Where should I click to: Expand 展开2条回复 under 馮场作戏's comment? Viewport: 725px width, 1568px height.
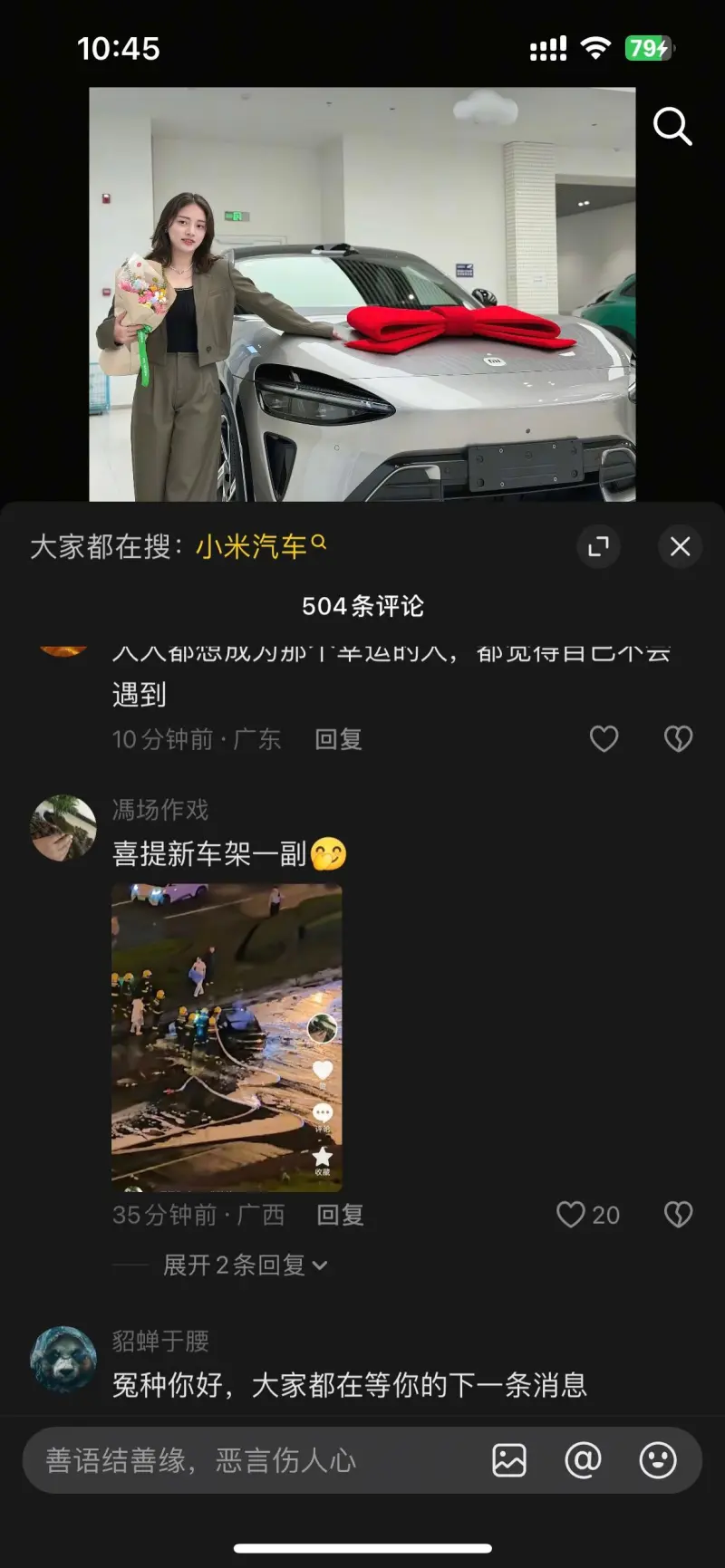tap(245, 1265)
